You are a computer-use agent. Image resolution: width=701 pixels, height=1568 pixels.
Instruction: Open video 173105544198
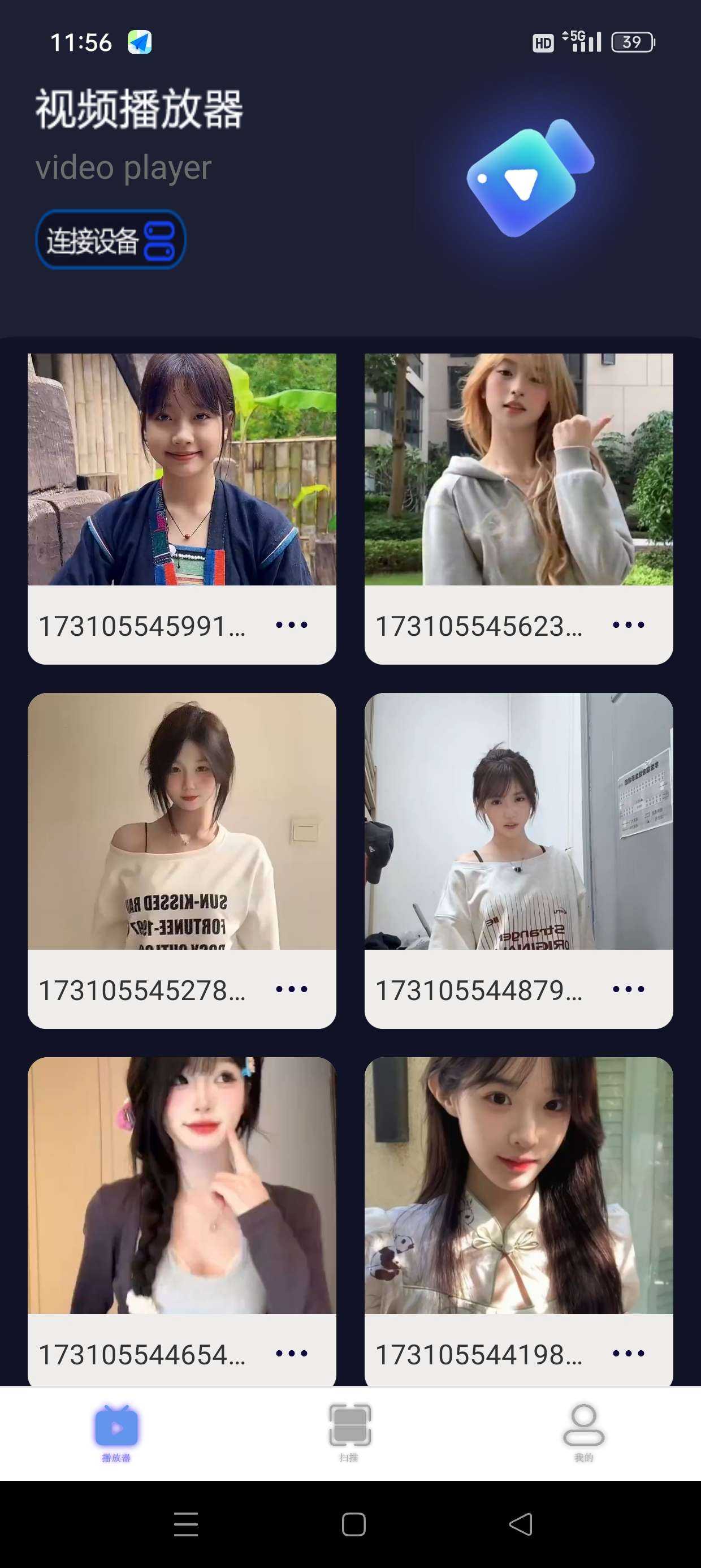[x=518, y=1185]
